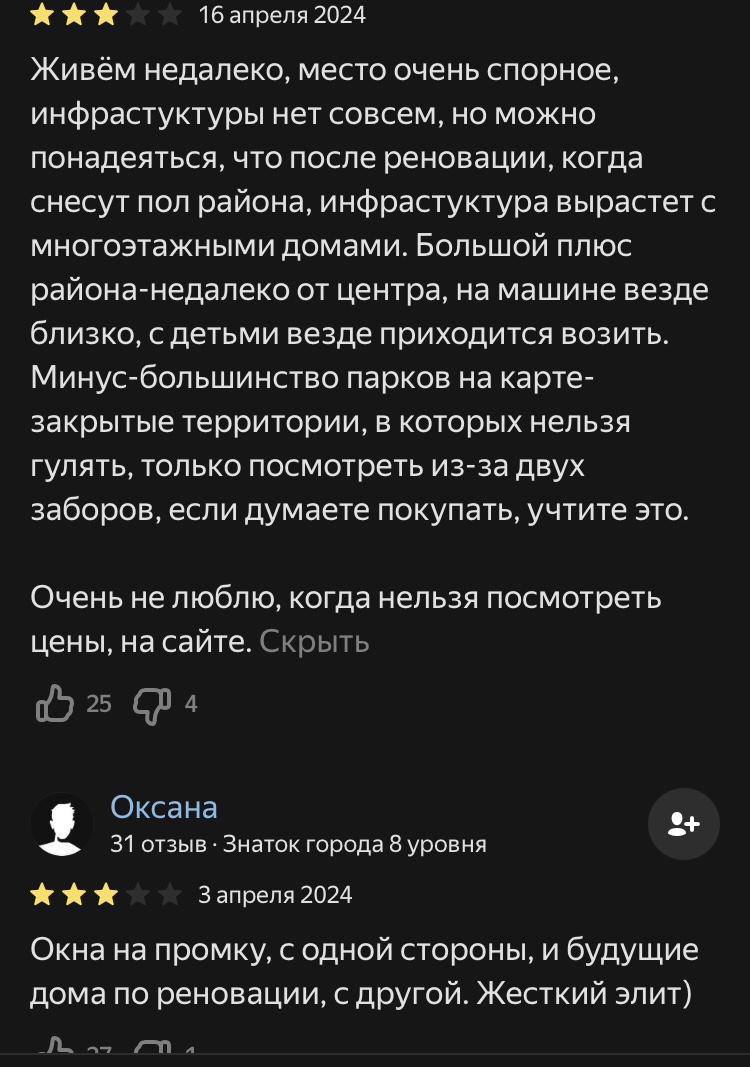Image resolution: width=750 pixels, height=1067 pixels.
Task: Open Оксана's avatar picture
Action: 62,825
